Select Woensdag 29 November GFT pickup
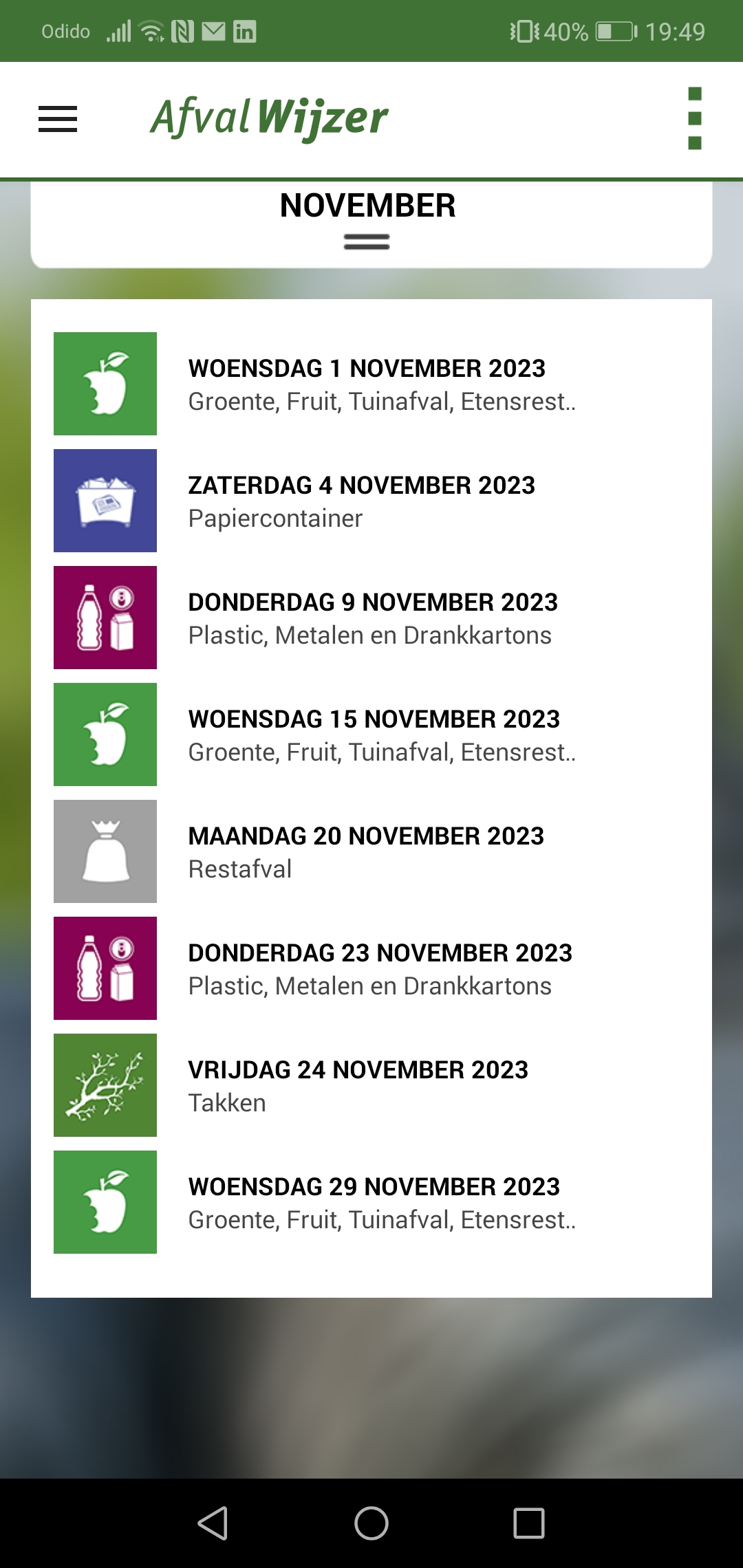The image size is (743, 1568). 371,1202
